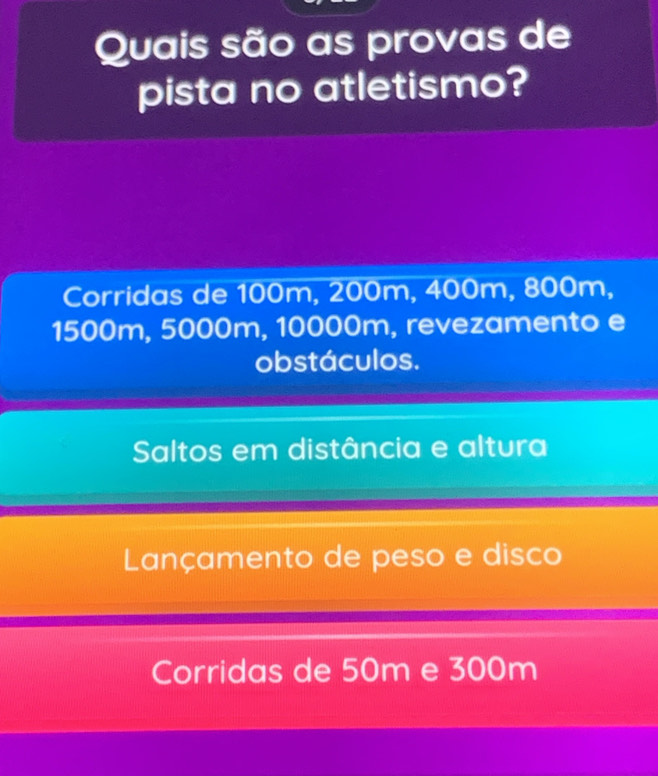Image resolution: width=658 pixels, height=776 pixels.
Task: Pick 'Lançamento de peso e disco' answer
Action: pos(338,557)
